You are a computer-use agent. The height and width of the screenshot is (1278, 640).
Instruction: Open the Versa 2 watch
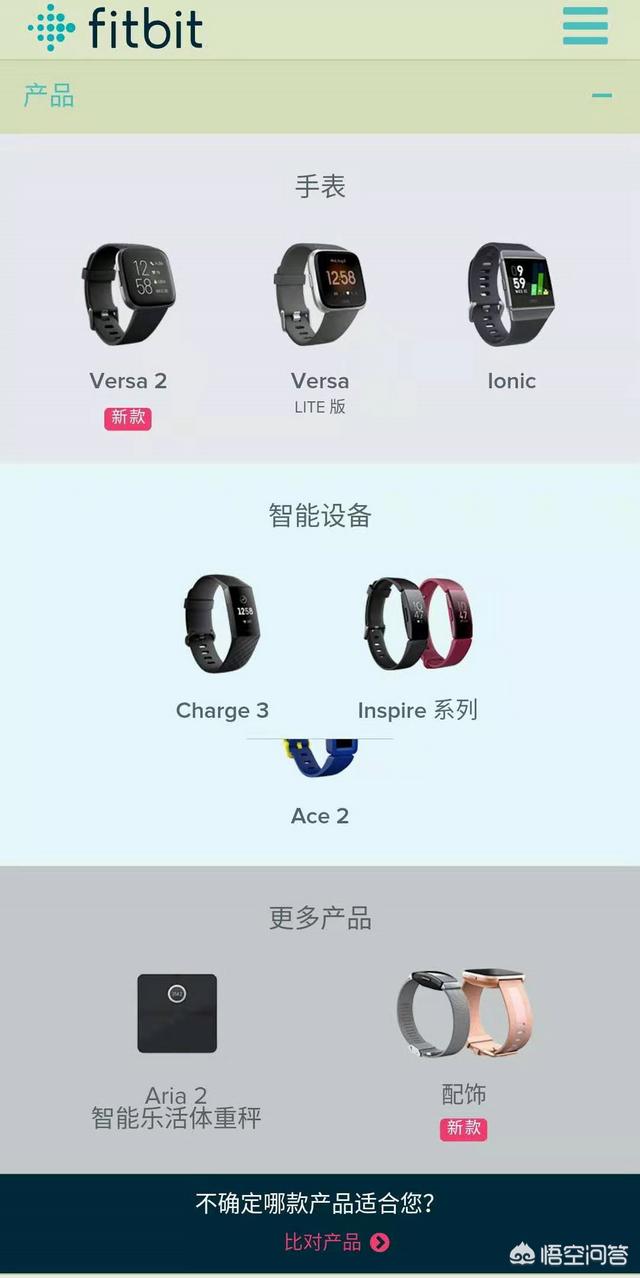point(128,300)
